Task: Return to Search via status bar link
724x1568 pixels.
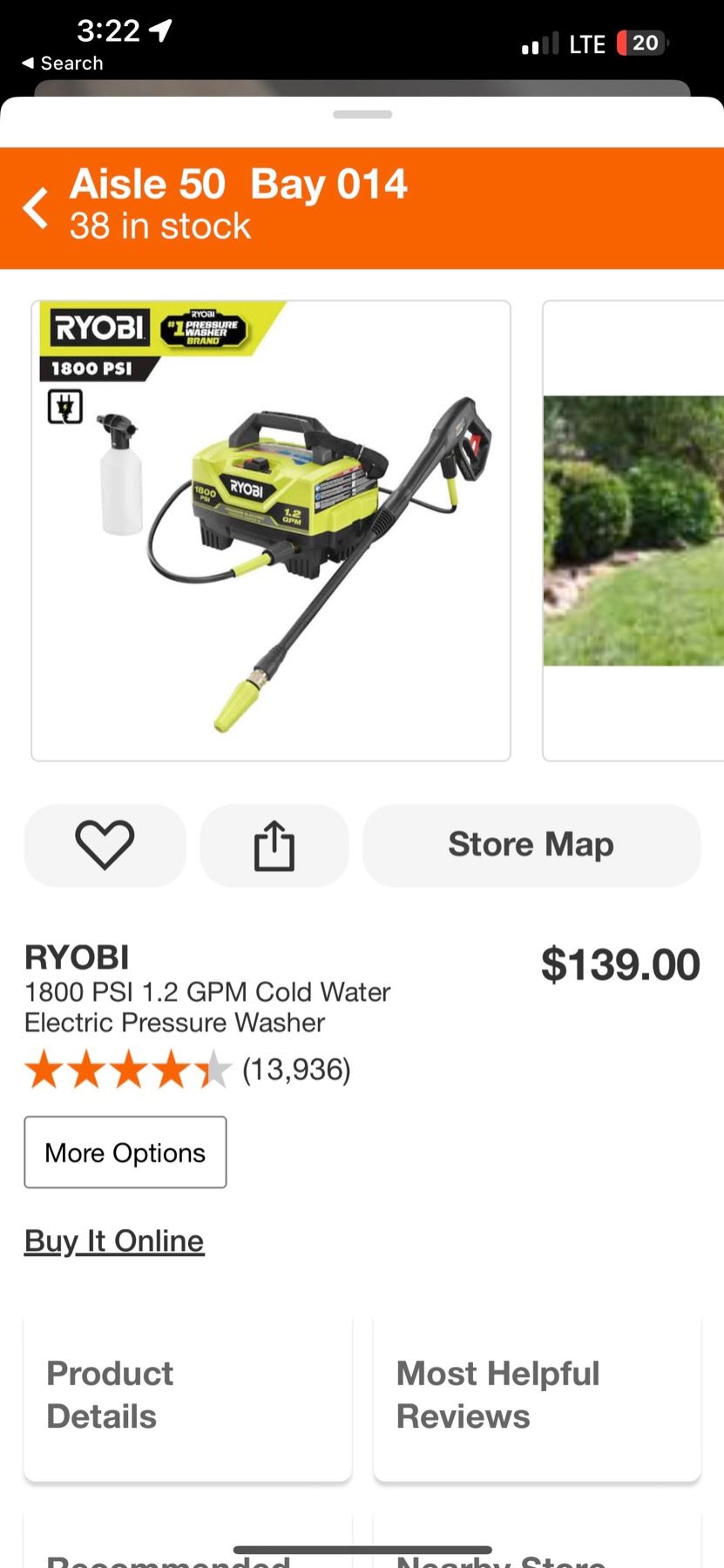Action: click(x=63, y=64)
